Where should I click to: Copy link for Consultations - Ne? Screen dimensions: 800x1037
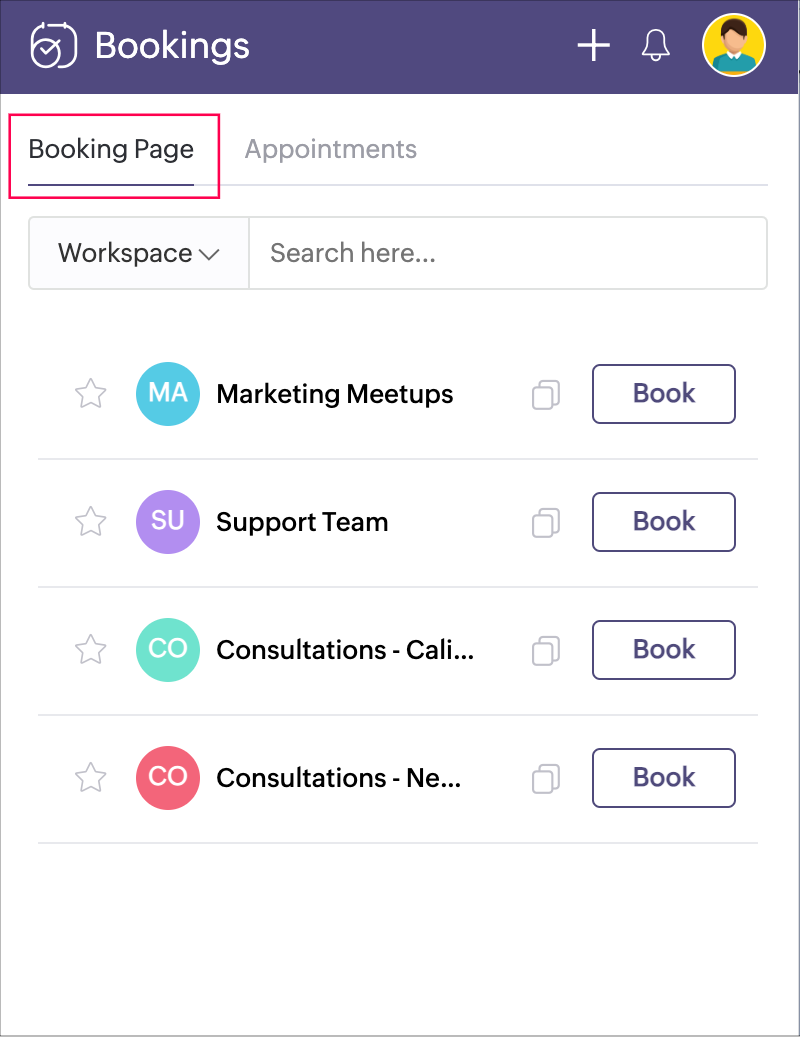[x=545, y=778]
